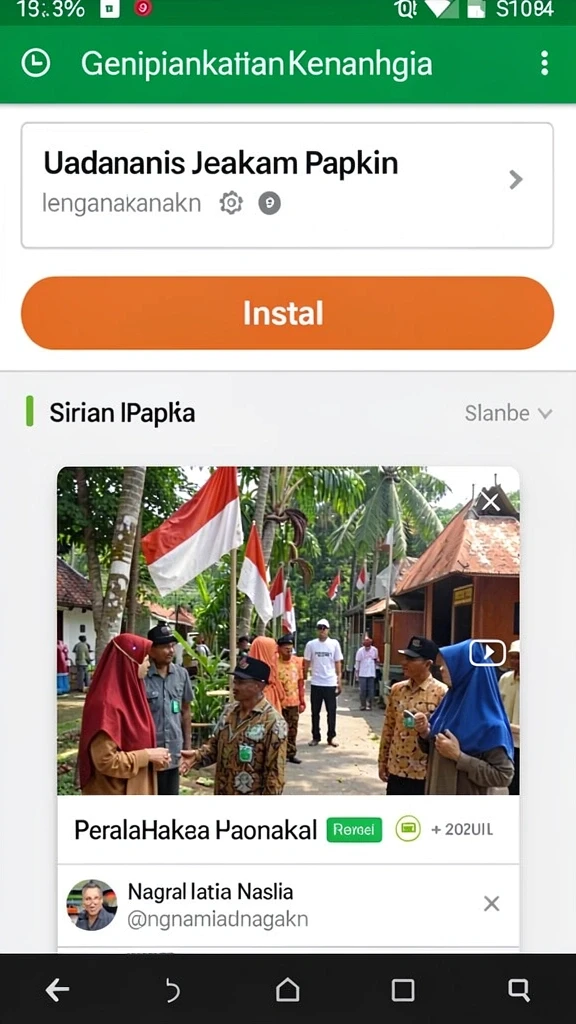The image size is (576, 1024).
Task: Go to the home screen
Action: tap(287, 990)
